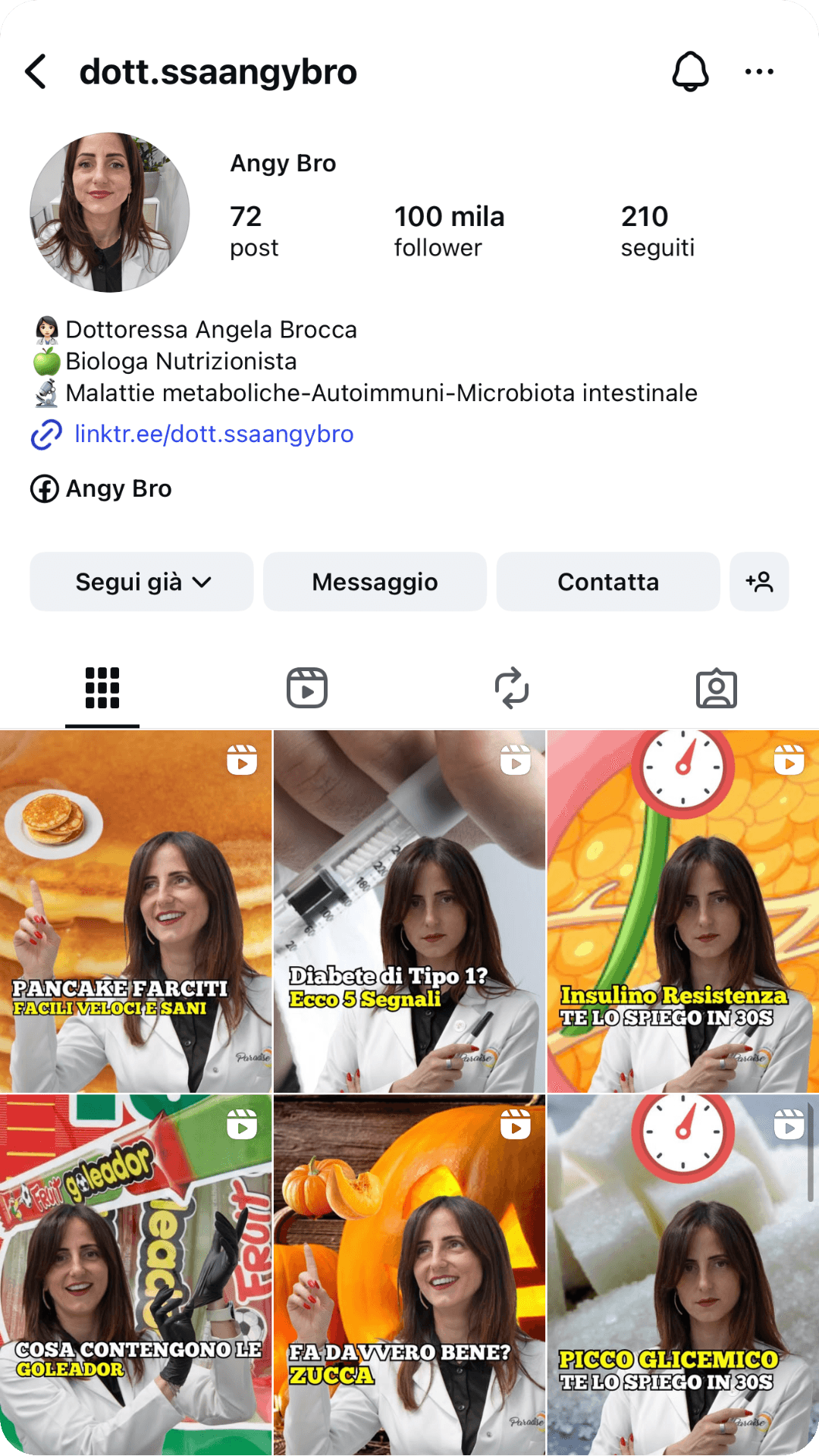Click the Contatta button
819x1456 pixels.
click(x=608, y=581)
